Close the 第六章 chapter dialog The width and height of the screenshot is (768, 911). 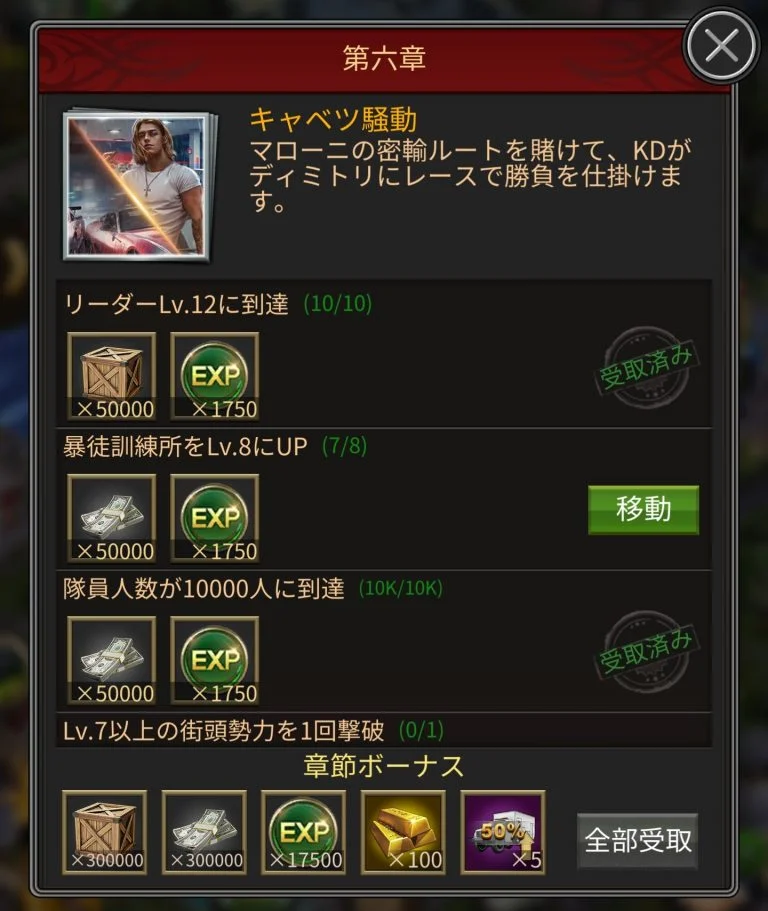722,45
